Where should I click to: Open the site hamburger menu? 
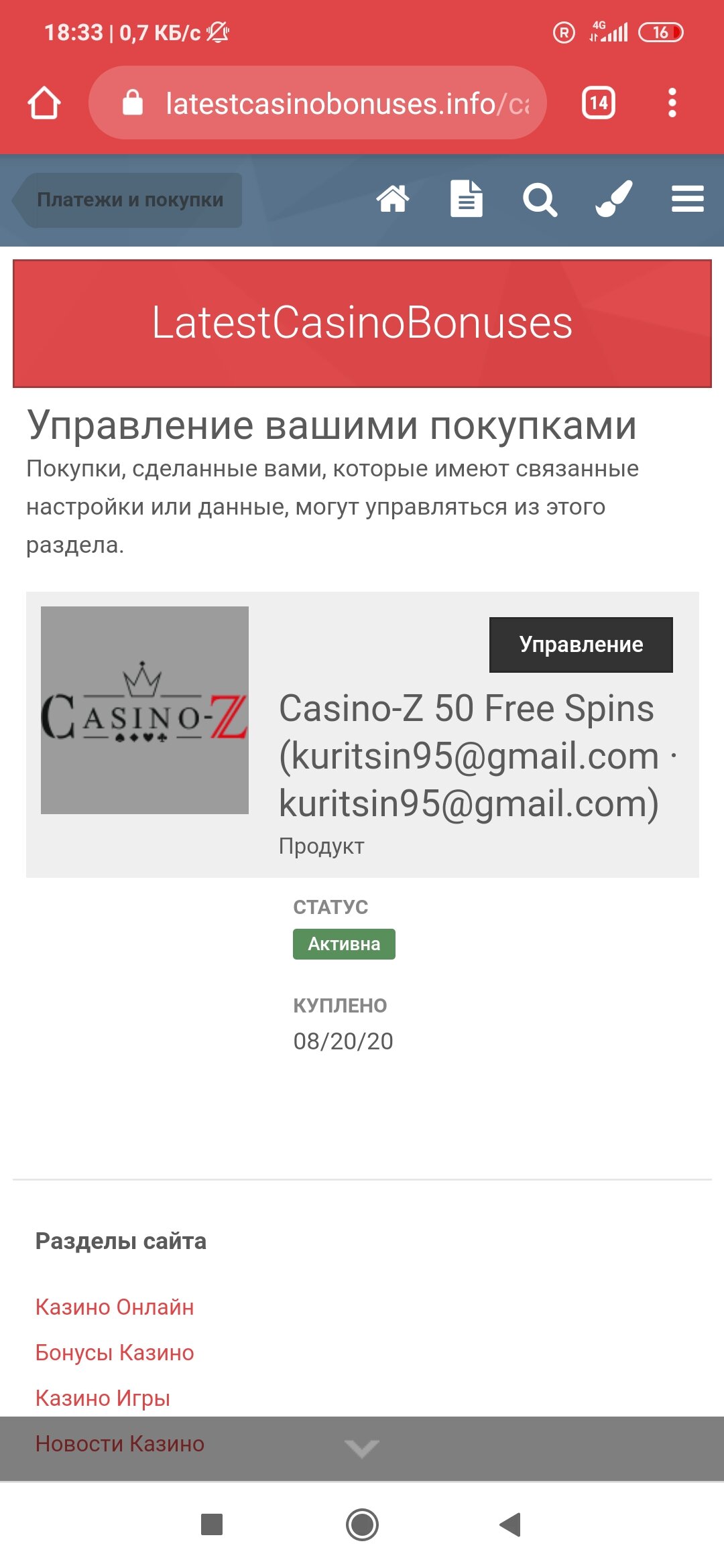[x=687, y=199]
